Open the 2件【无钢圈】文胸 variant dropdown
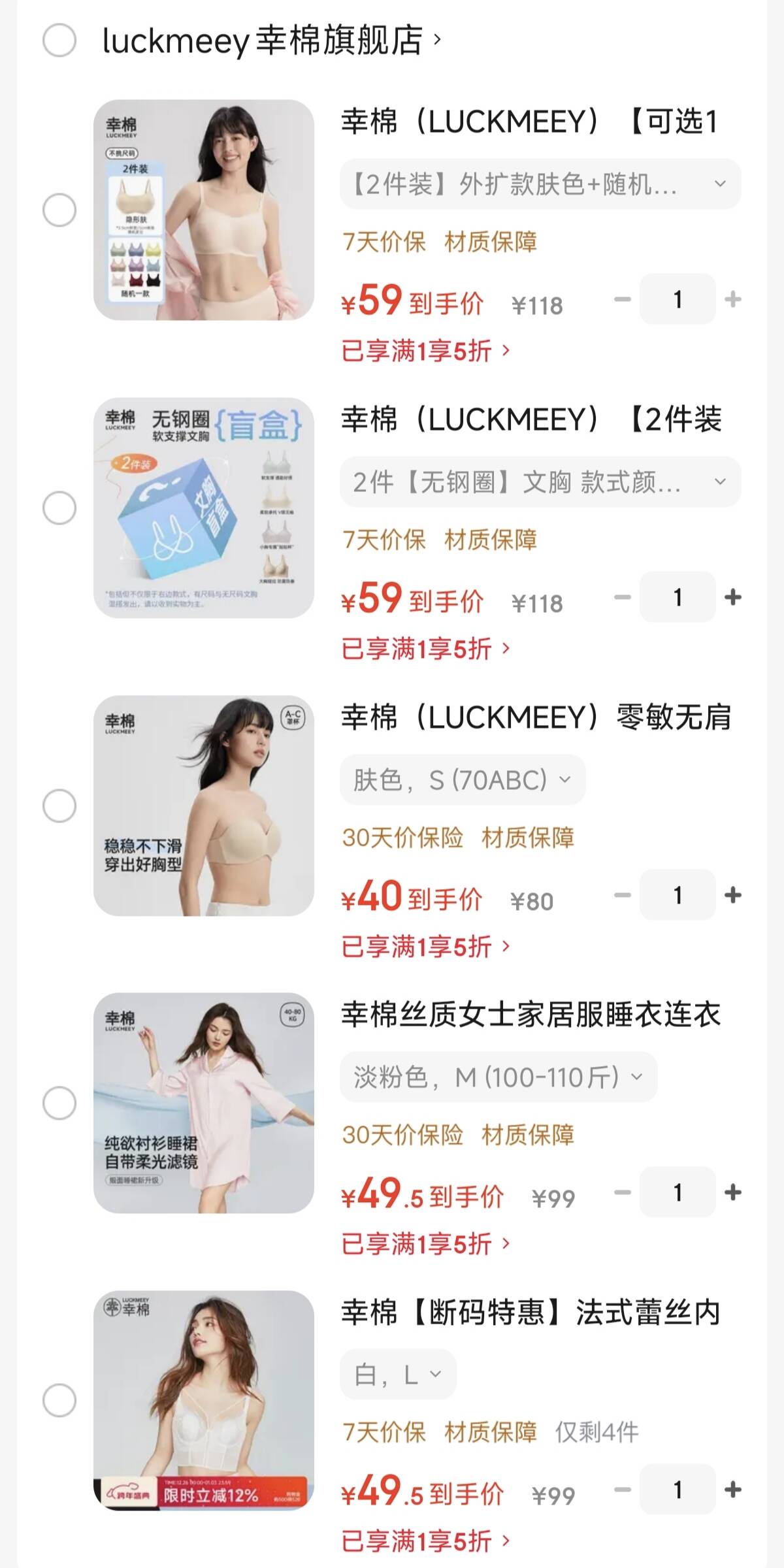Viewport: 784px width, 1568px height. click(540, 482)
